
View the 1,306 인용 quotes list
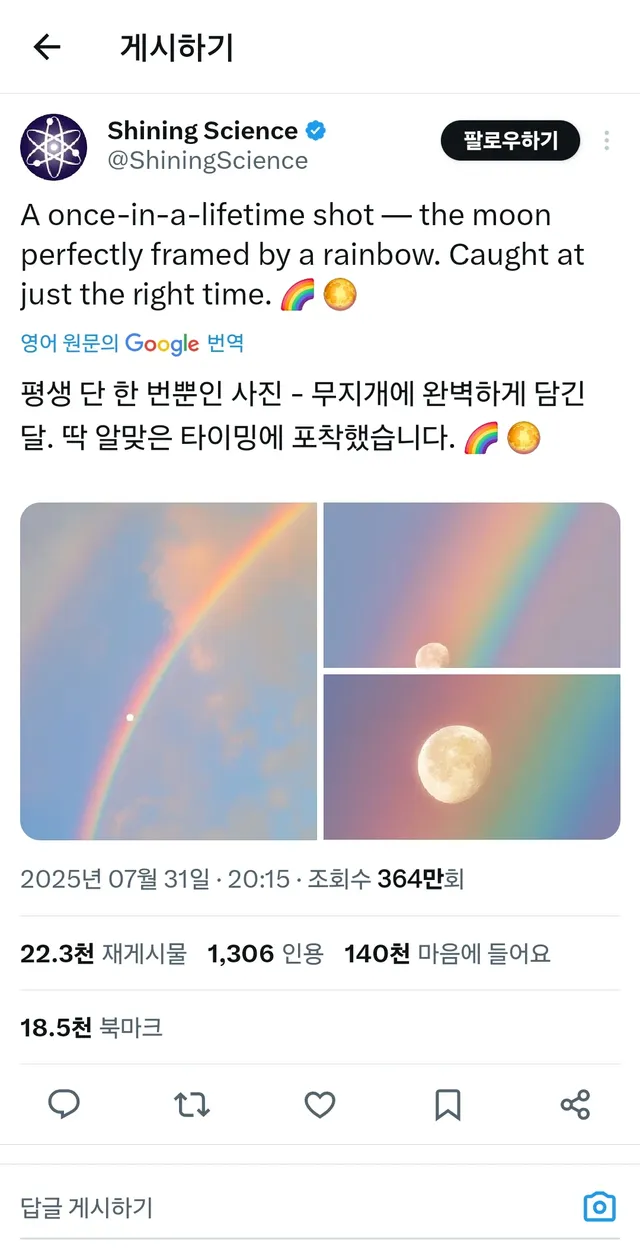pyautogui.click(x=265, y=954)
